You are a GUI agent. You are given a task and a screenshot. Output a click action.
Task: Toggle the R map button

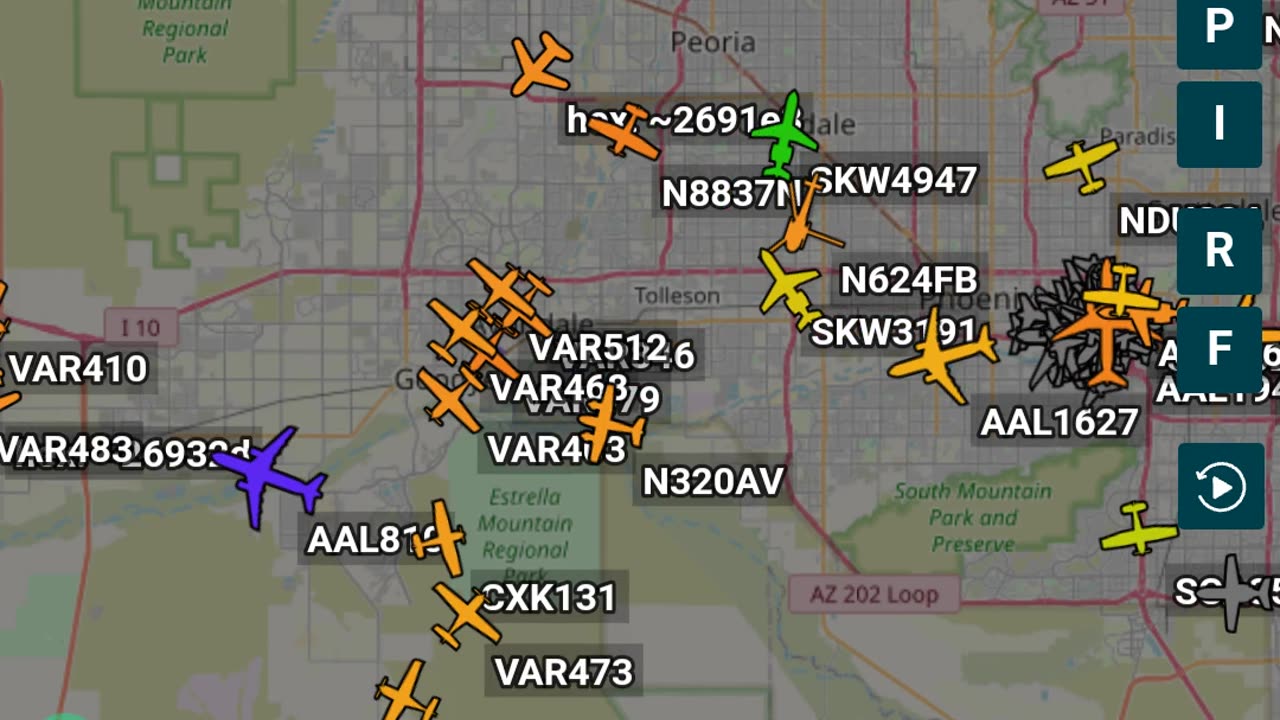pos(1219,251)
